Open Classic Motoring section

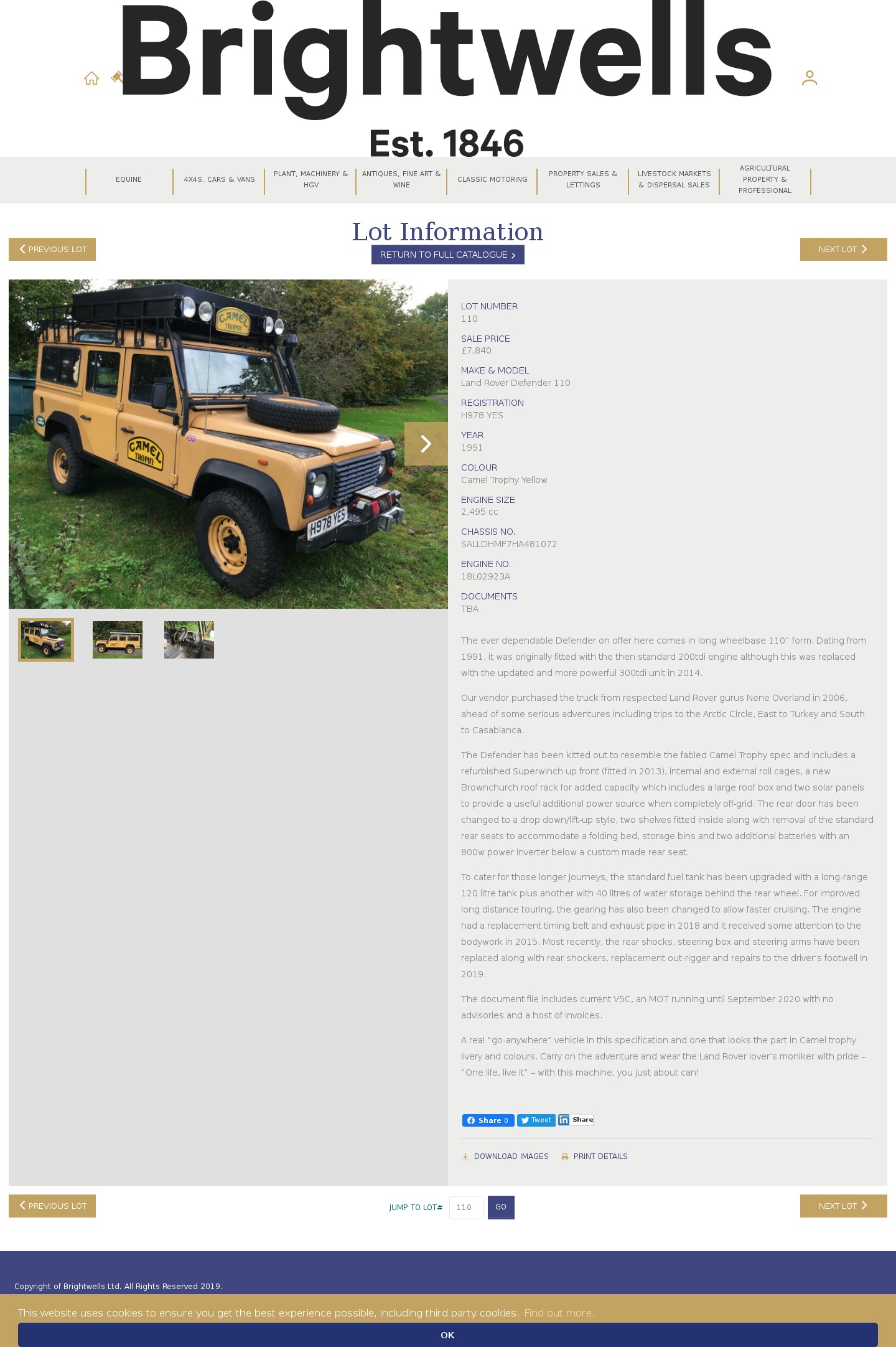coord(492,179)
